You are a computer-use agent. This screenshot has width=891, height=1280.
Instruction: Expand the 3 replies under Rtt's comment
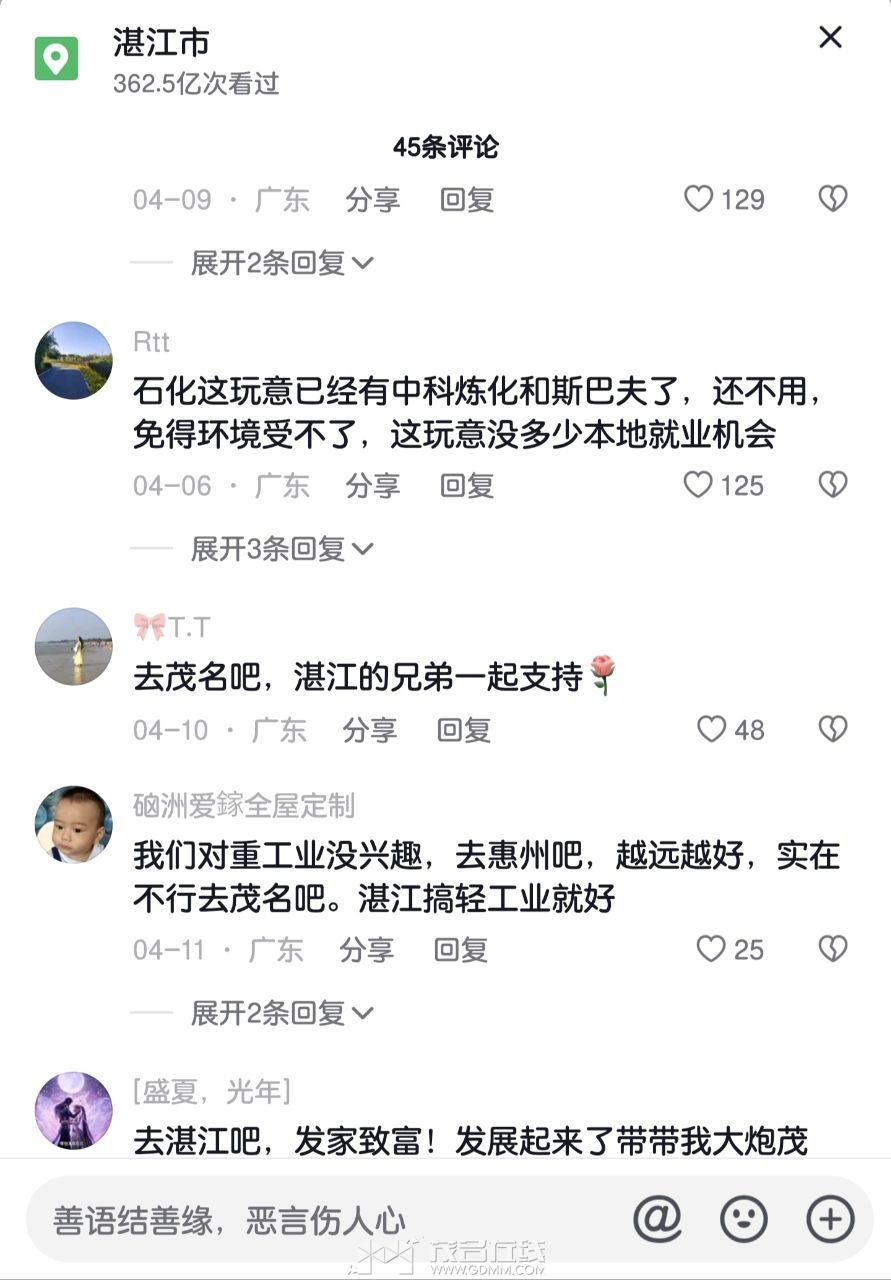click(281, 548)
